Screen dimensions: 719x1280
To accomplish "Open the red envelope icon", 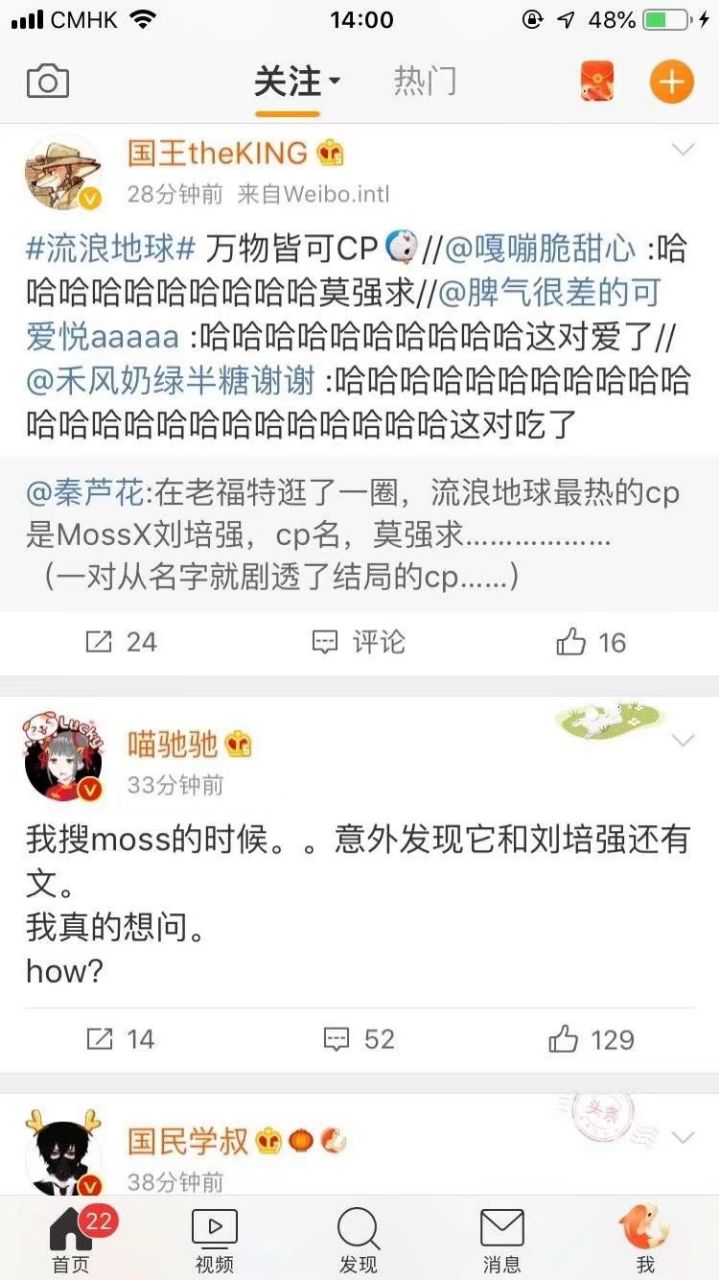I will (x=597, y=81).
